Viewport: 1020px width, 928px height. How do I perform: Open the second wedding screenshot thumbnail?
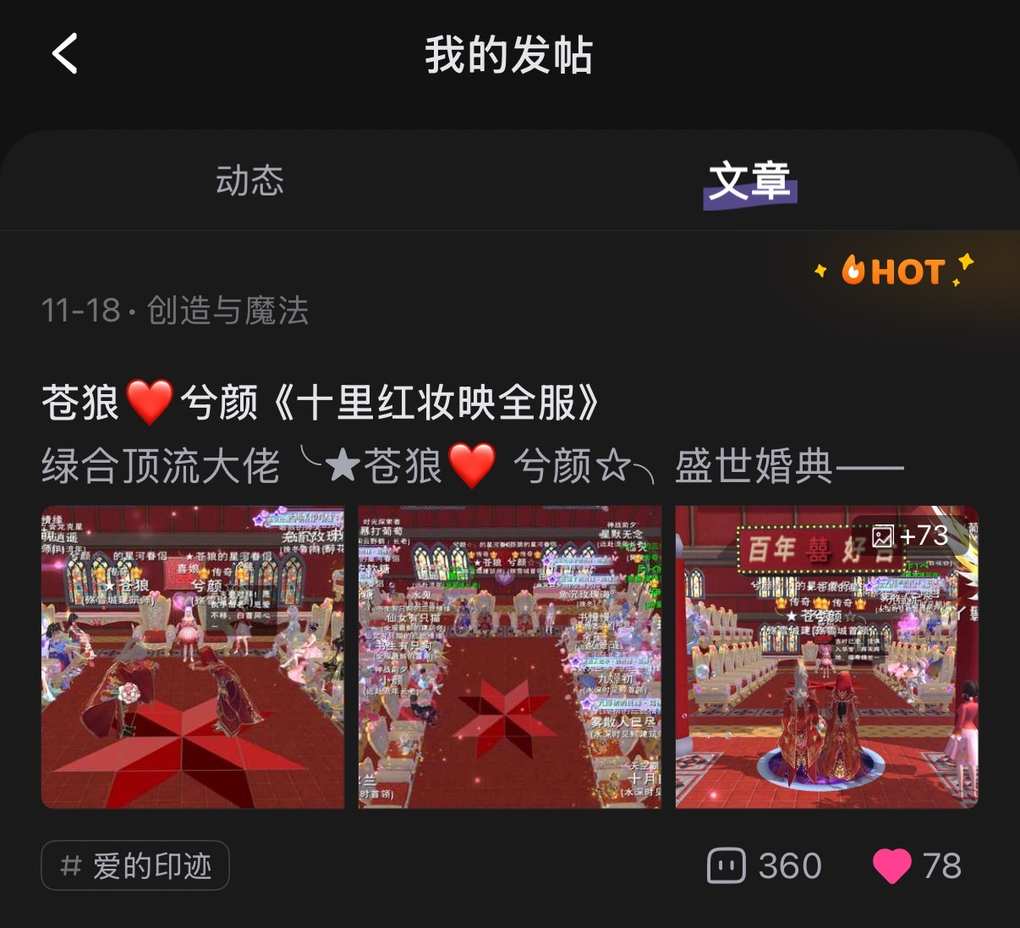point(509,657)
